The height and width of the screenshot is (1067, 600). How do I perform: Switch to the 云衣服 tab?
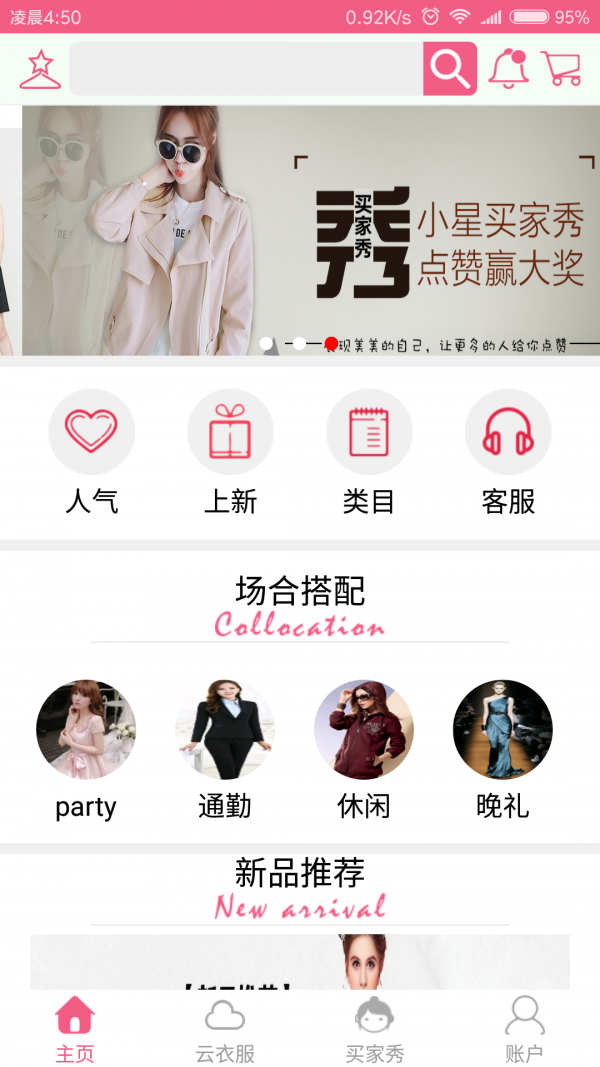pyautogui.click(x=225, y=1030)
